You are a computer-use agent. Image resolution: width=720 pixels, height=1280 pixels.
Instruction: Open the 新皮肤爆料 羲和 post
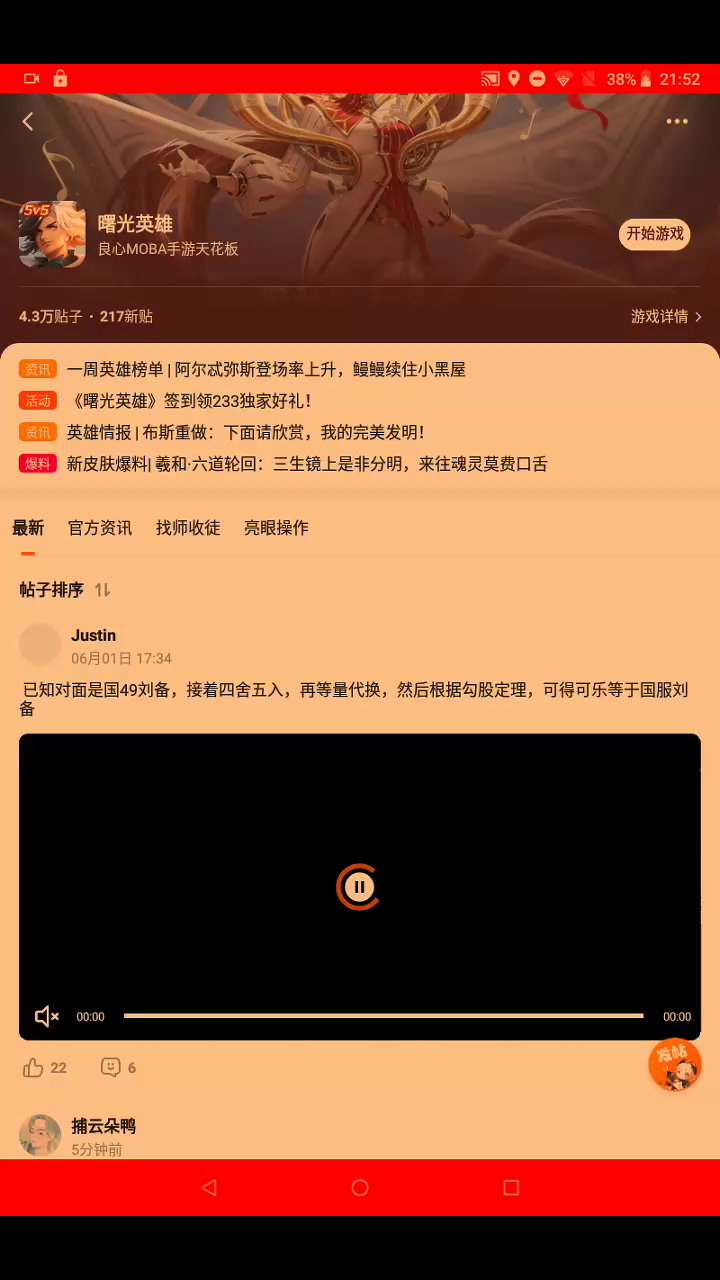[306, 463]
